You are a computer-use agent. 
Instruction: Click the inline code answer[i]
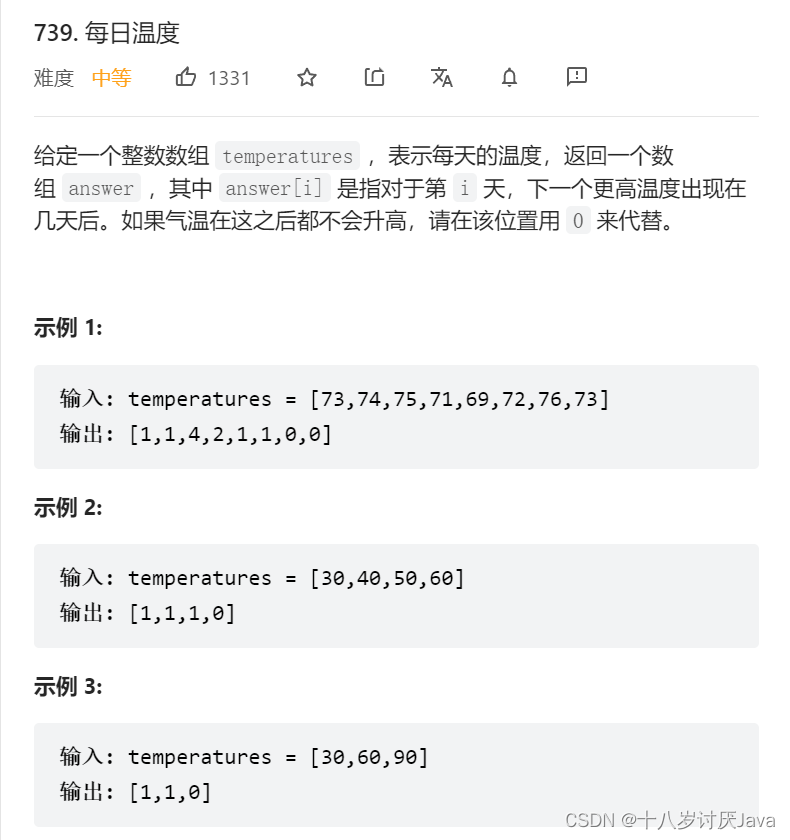274,188
